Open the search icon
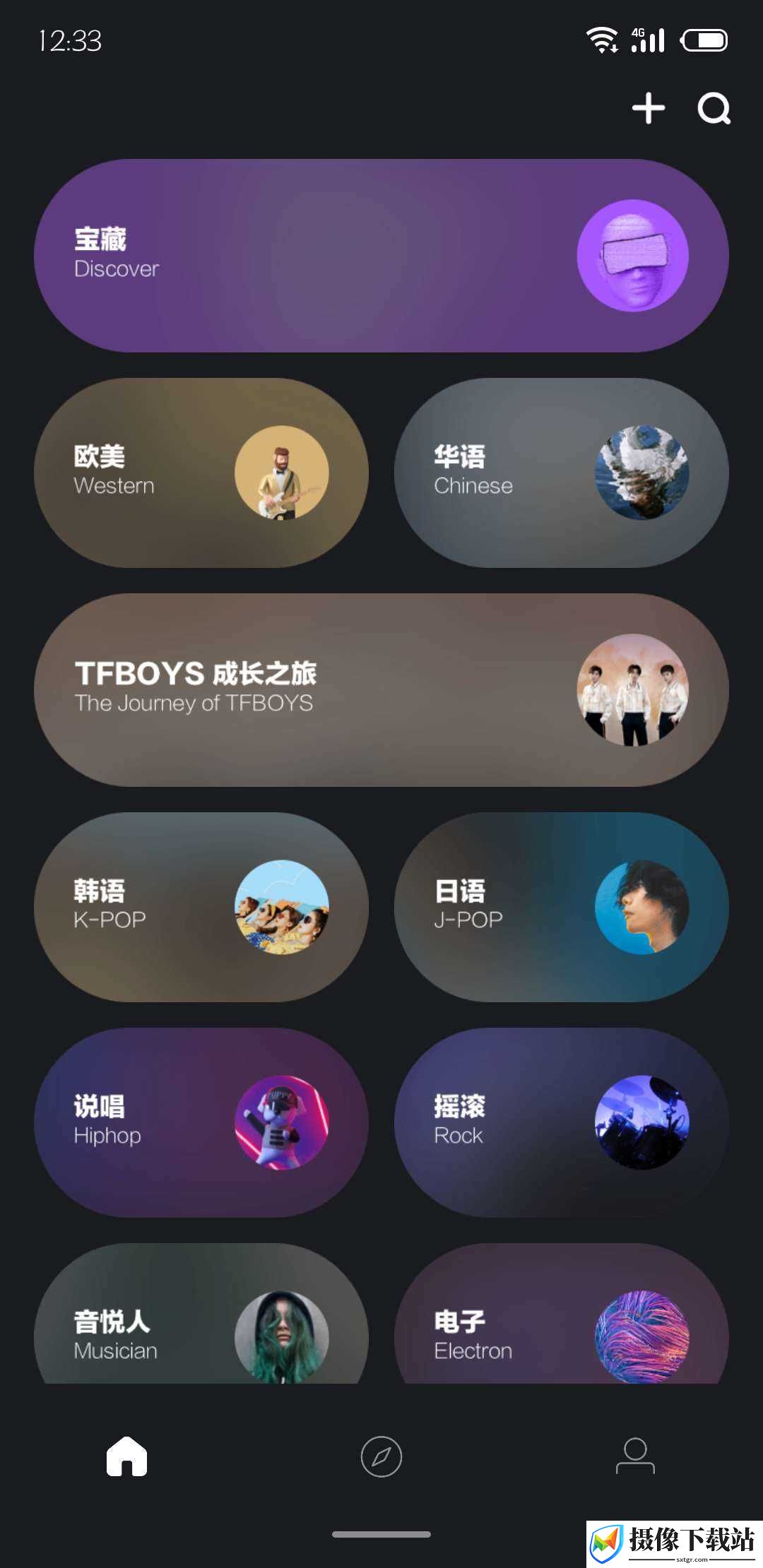Image resolution: width=763 pixels, height=1568 pixels. 714,109
